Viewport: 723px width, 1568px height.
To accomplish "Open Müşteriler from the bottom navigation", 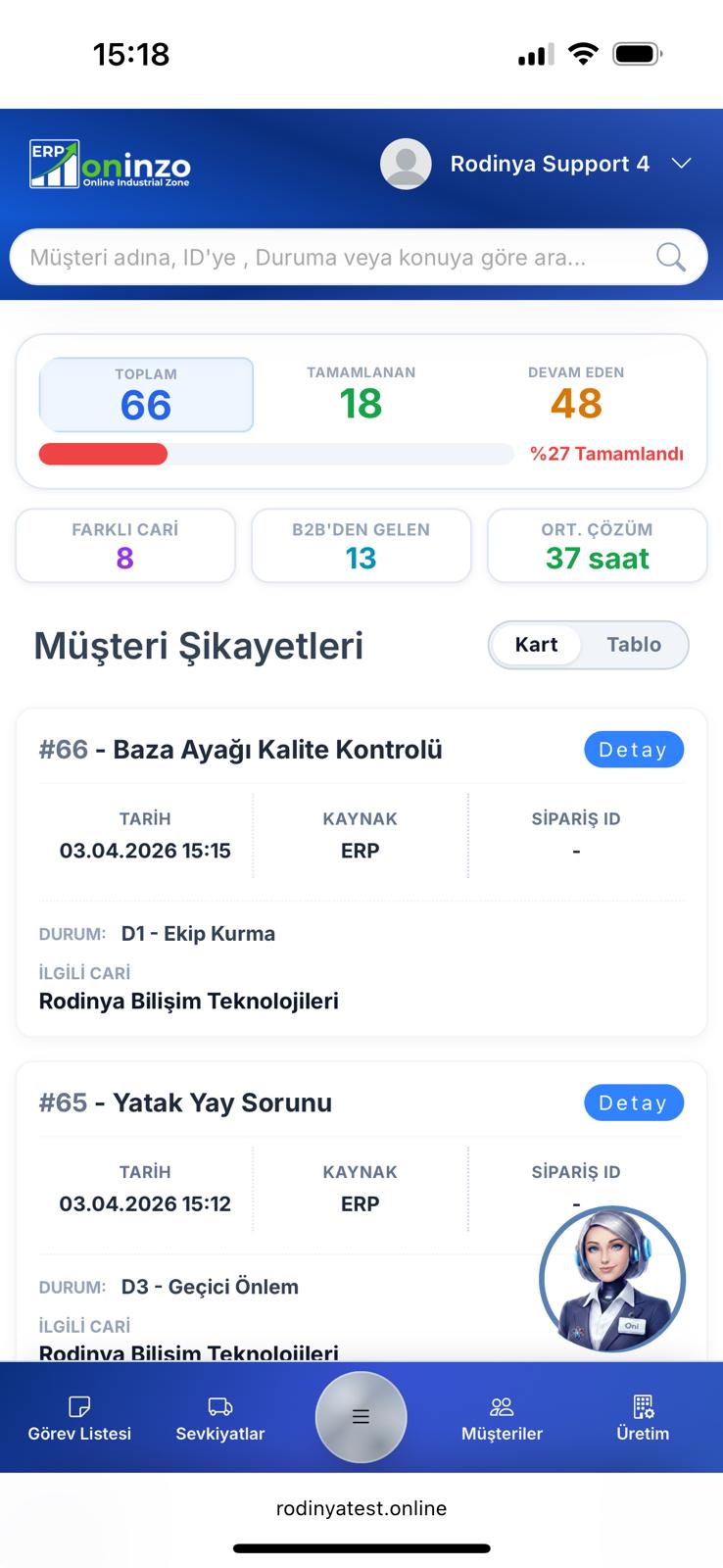I will [503, 1418].
